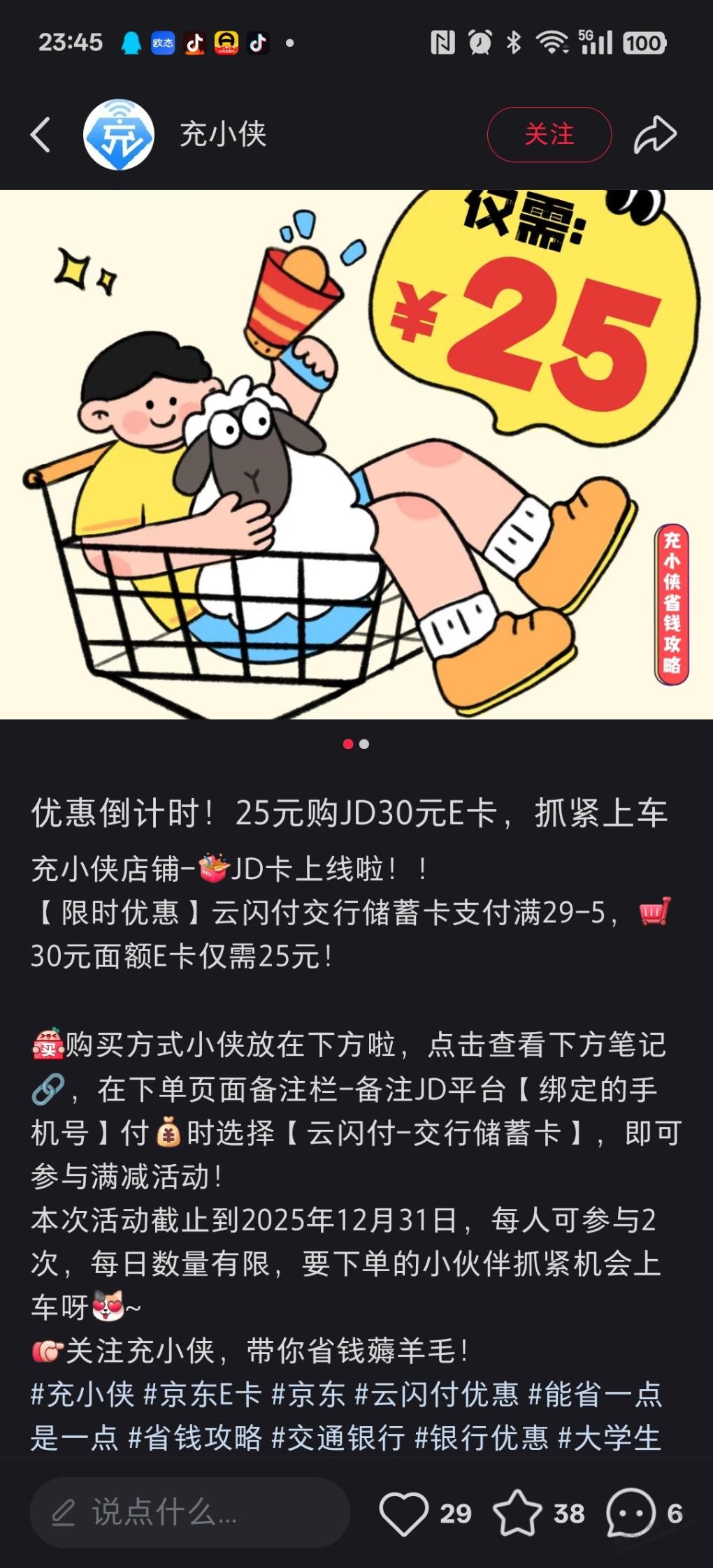Screen dimensions: 713x1568
Task: Open the #充小侠 hashtag
Action: tap(82, 1395)
